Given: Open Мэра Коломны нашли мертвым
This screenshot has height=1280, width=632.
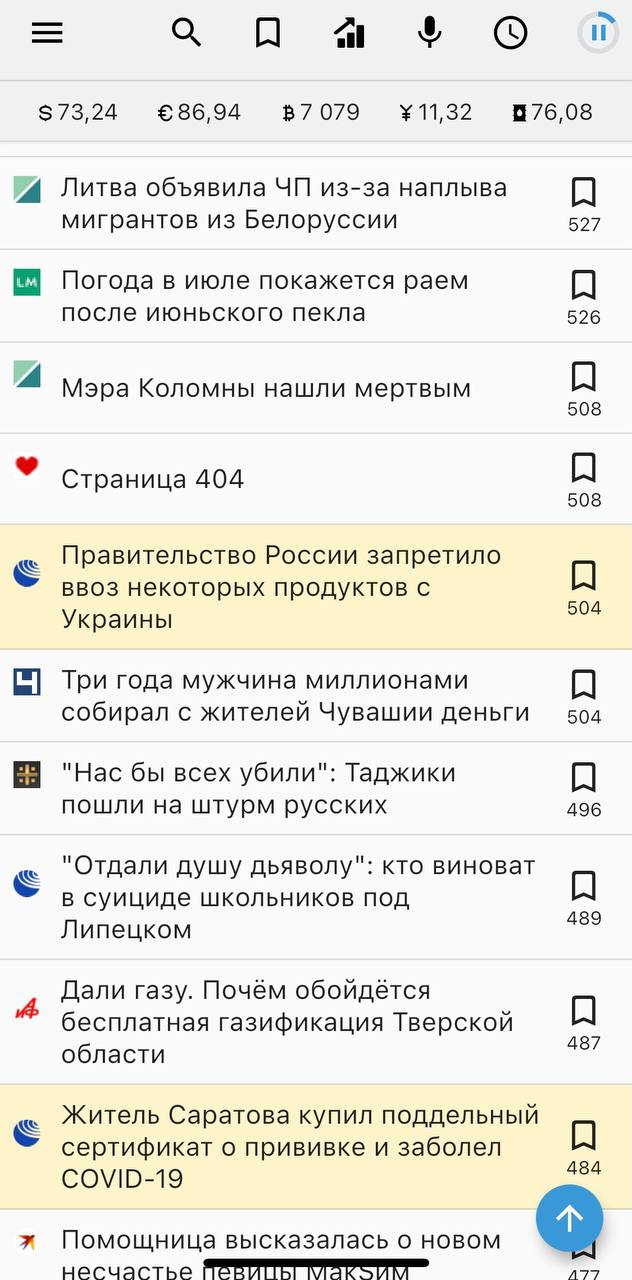Looking at the screenshot, I should (266, 388).
